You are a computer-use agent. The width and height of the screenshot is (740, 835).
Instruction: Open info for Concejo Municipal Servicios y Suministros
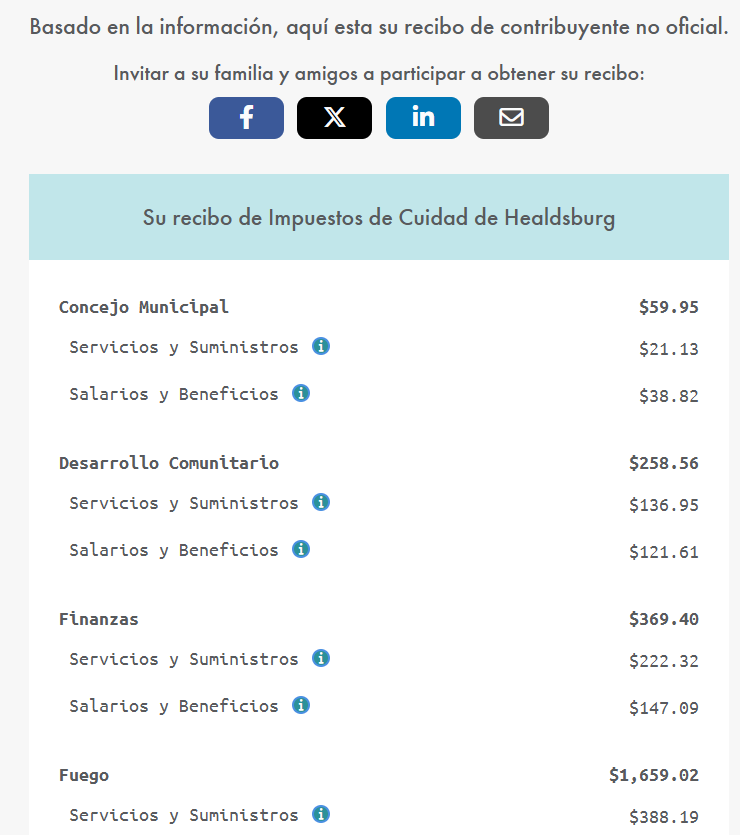pyautogui.click(x=320, y=346)
